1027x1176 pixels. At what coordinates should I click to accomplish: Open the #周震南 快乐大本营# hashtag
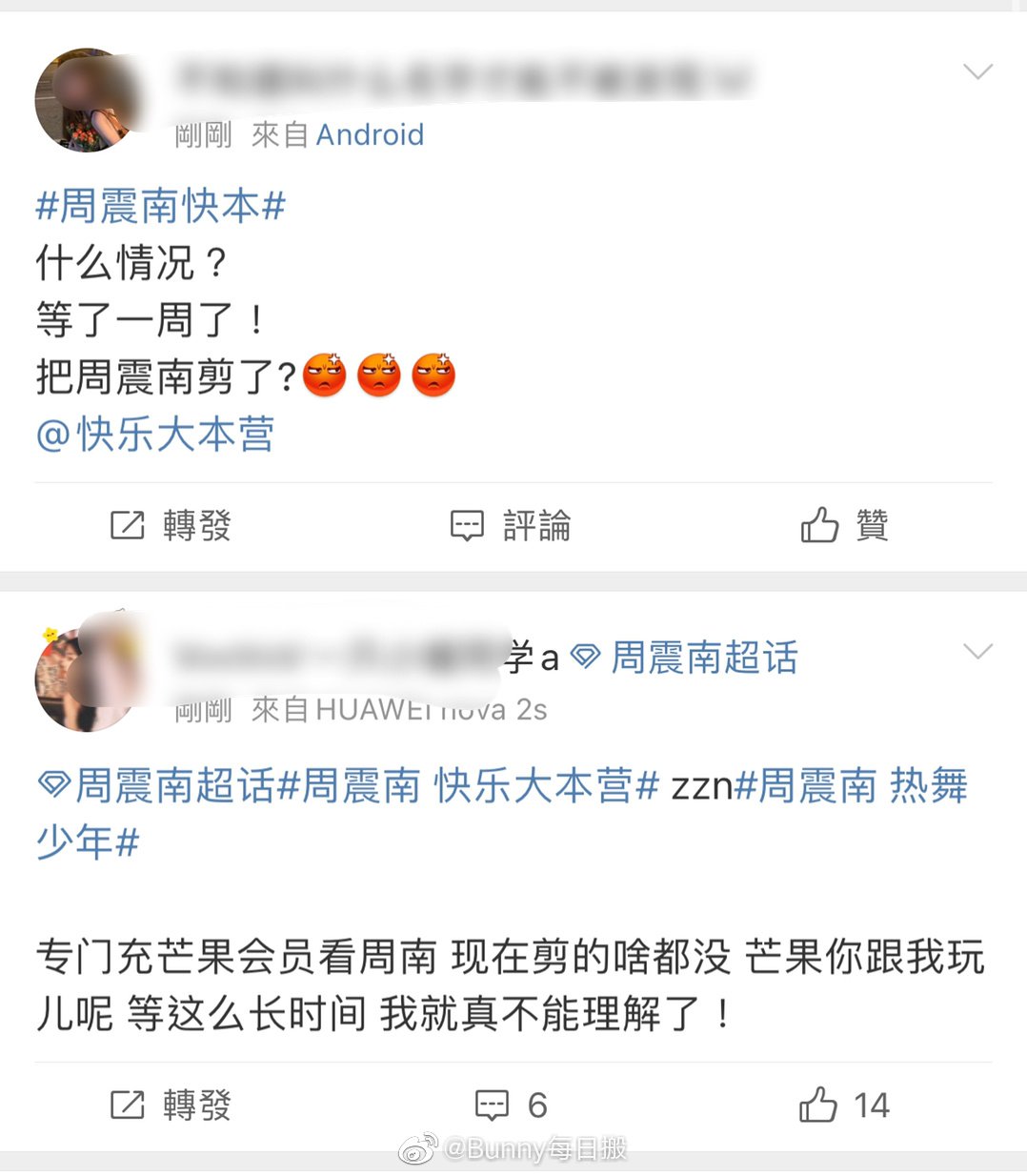[468, 786]
